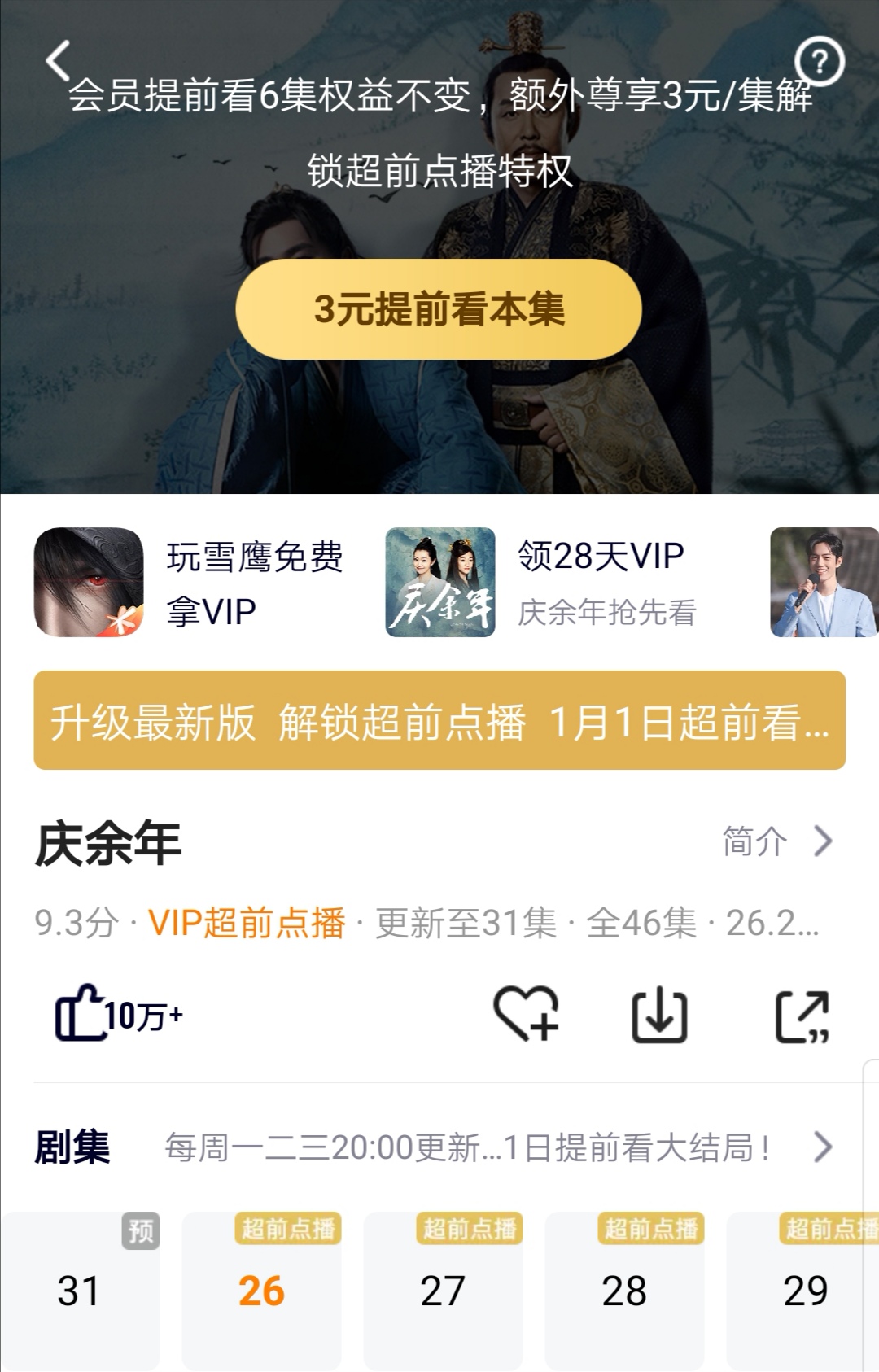Open the help question mark icon
The height and width of the screenshot is (1372, 879).
(819, 61)
